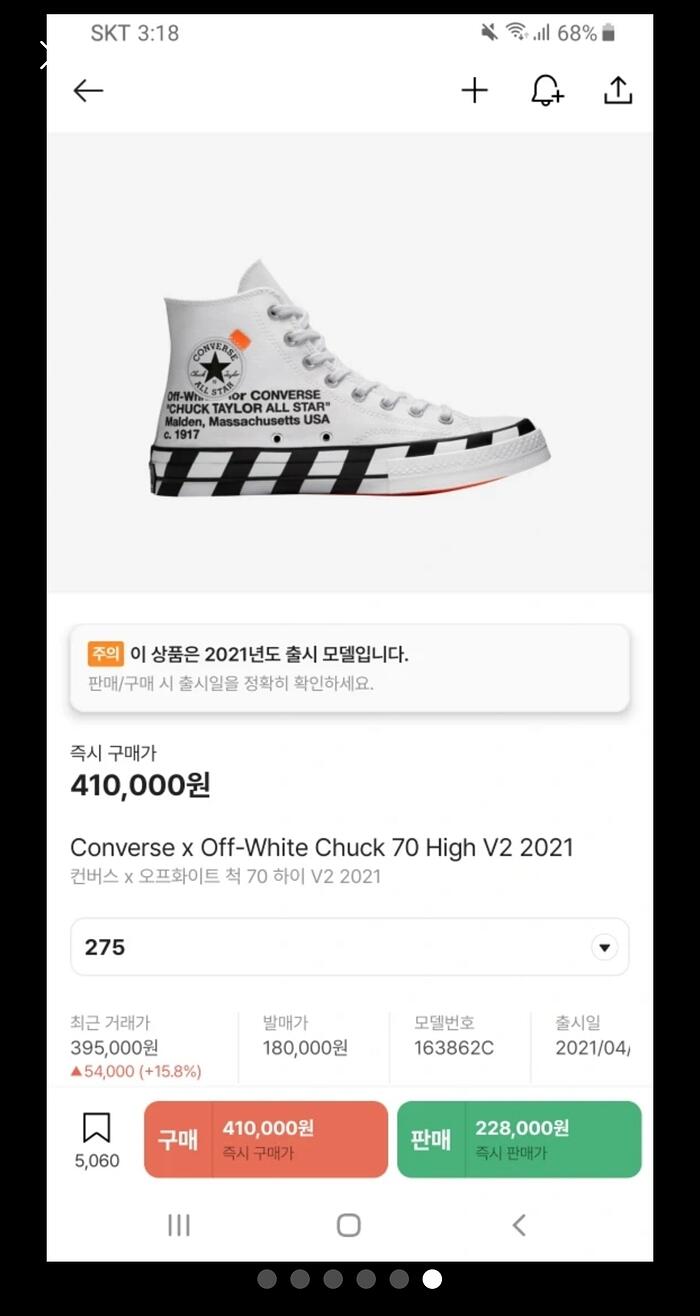The image size is (700, 1316).
Task: Open the size 275 dropdown
Action: 349,947
